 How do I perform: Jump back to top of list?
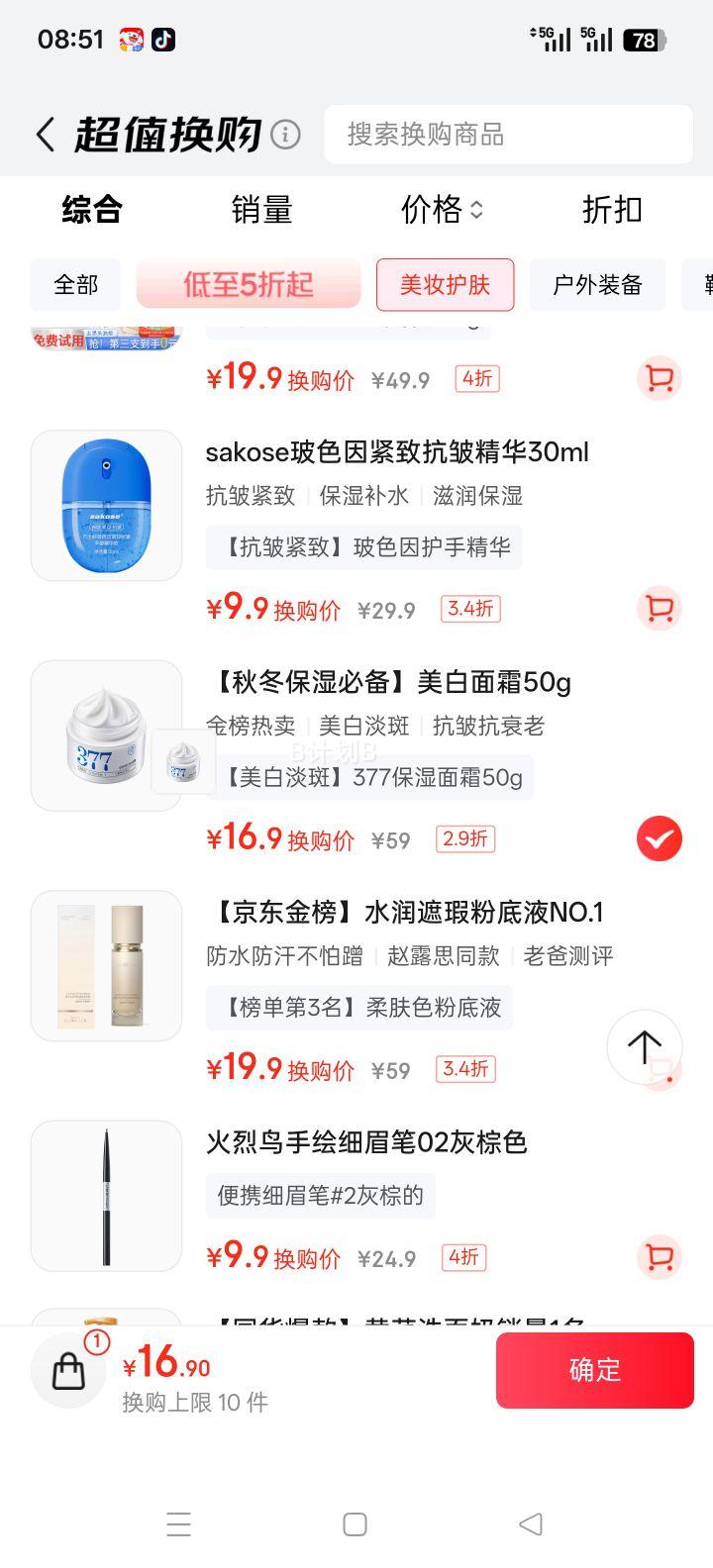[x=644, y=1046]
